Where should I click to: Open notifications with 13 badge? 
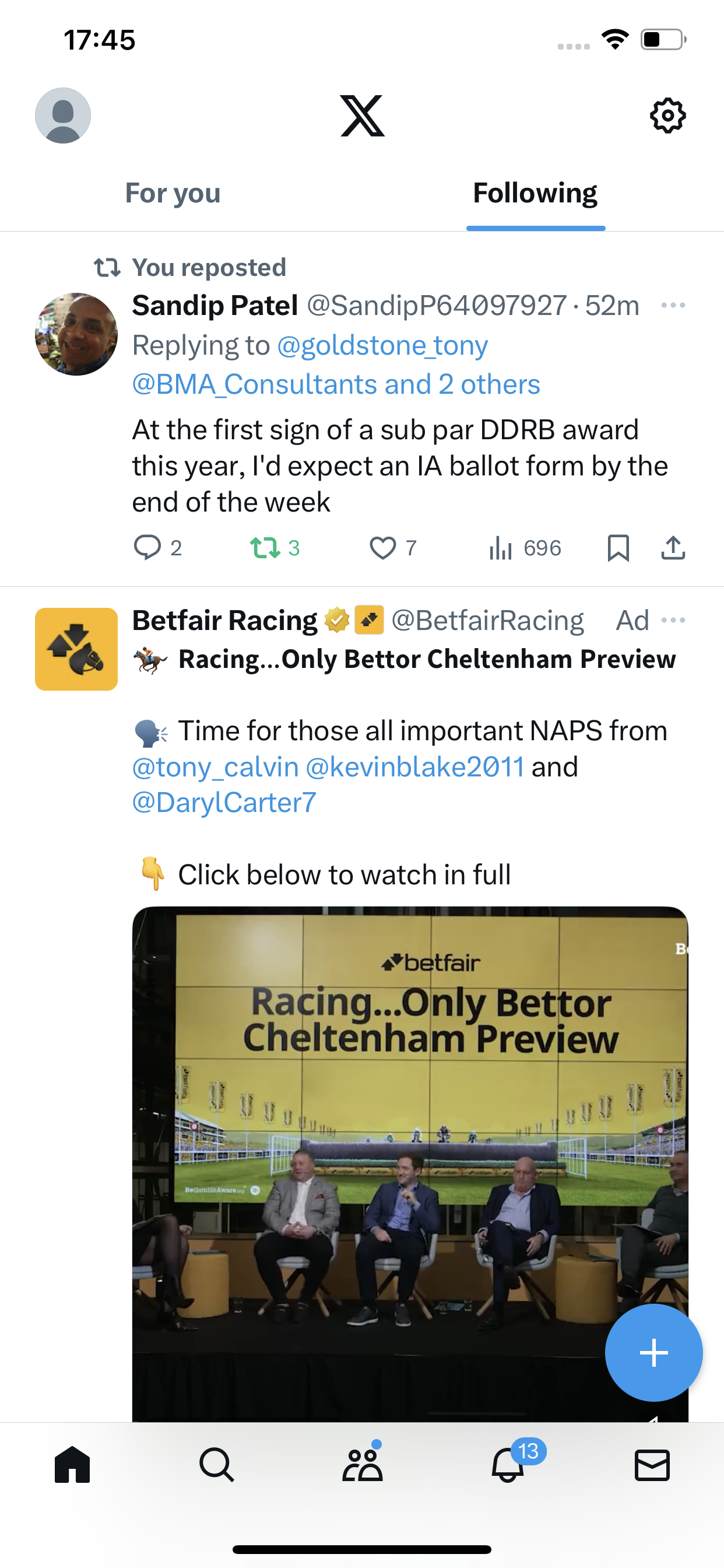click(x=507, y=1465)
